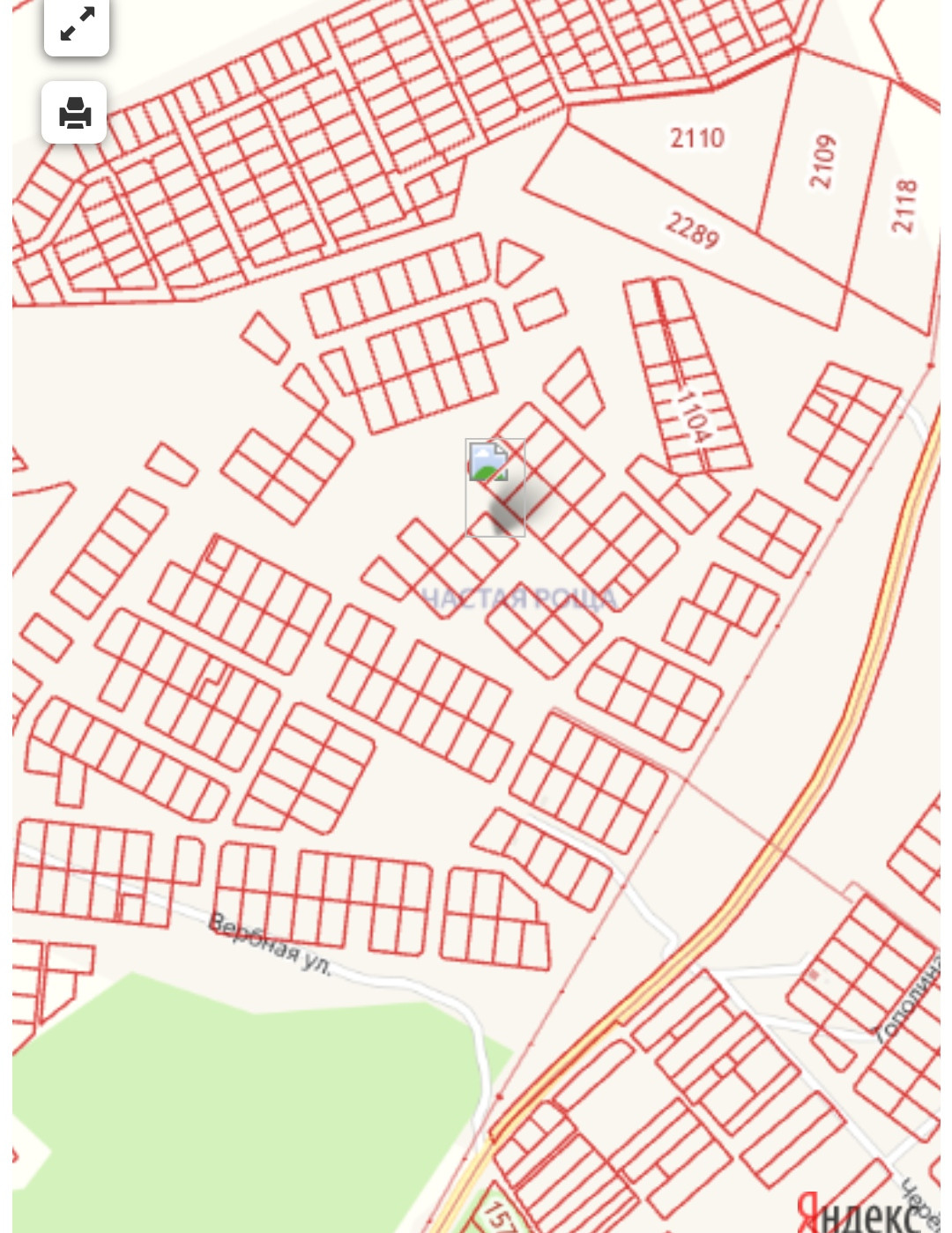The height and width of the screenshot is (1233, 952).
Task: Tap the map placemark marker
Action: coord(495,487)
